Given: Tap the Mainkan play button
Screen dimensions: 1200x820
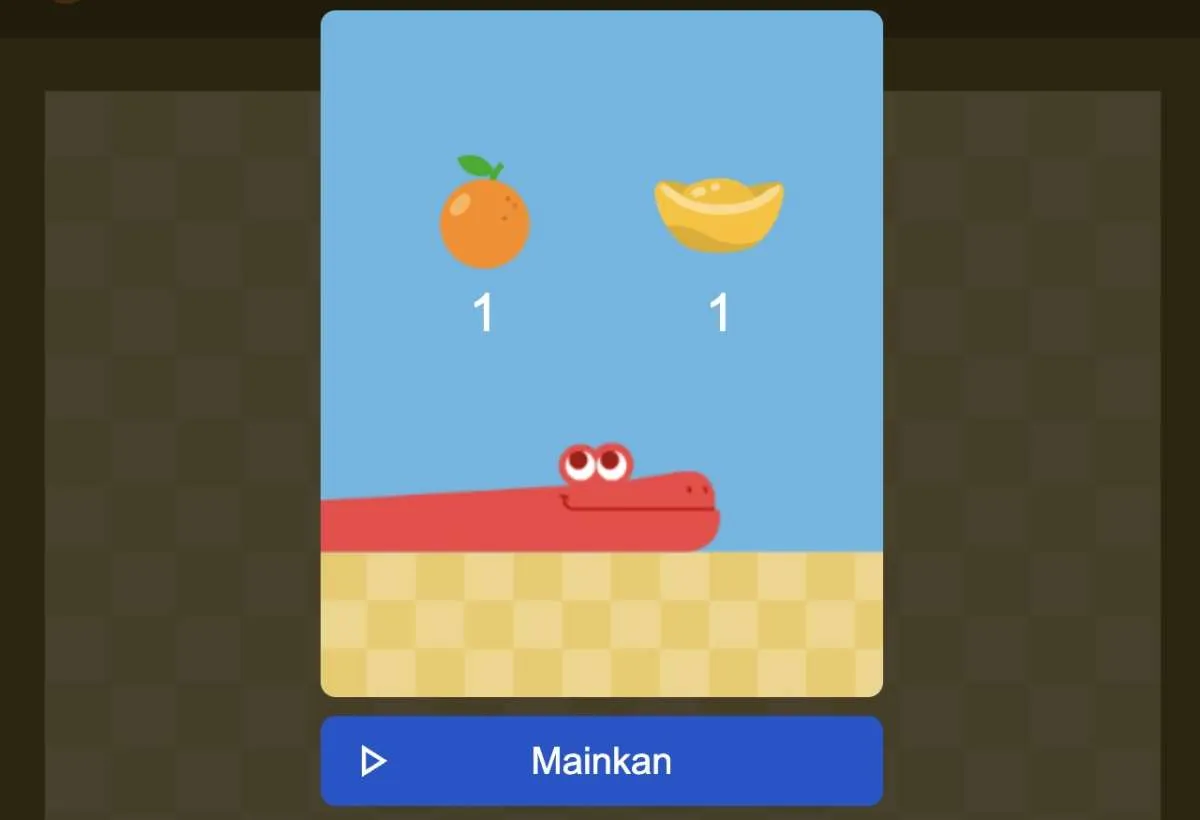Looking at the screenshot, I should point(601,761).
